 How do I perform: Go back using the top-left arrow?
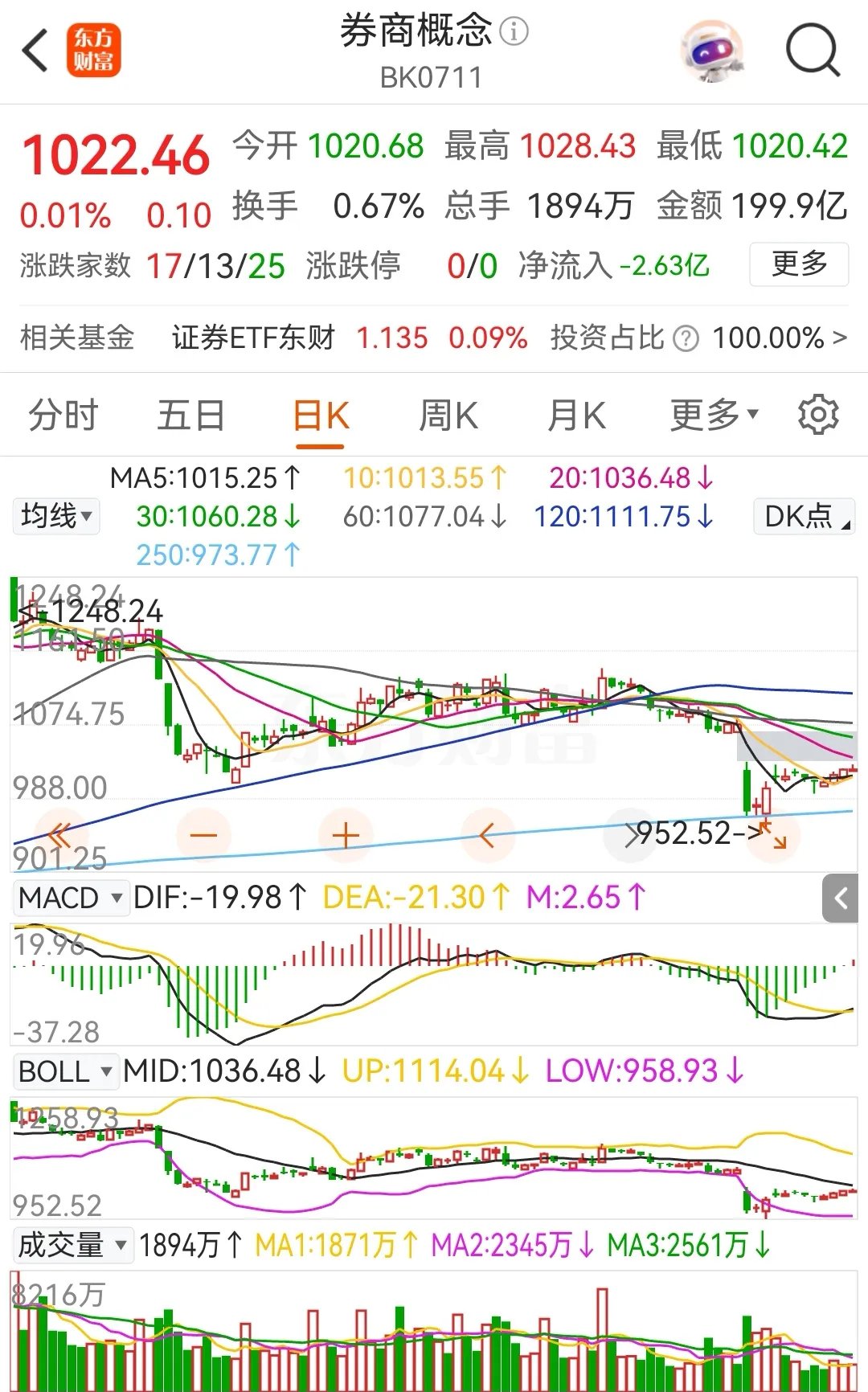point(35,51)
